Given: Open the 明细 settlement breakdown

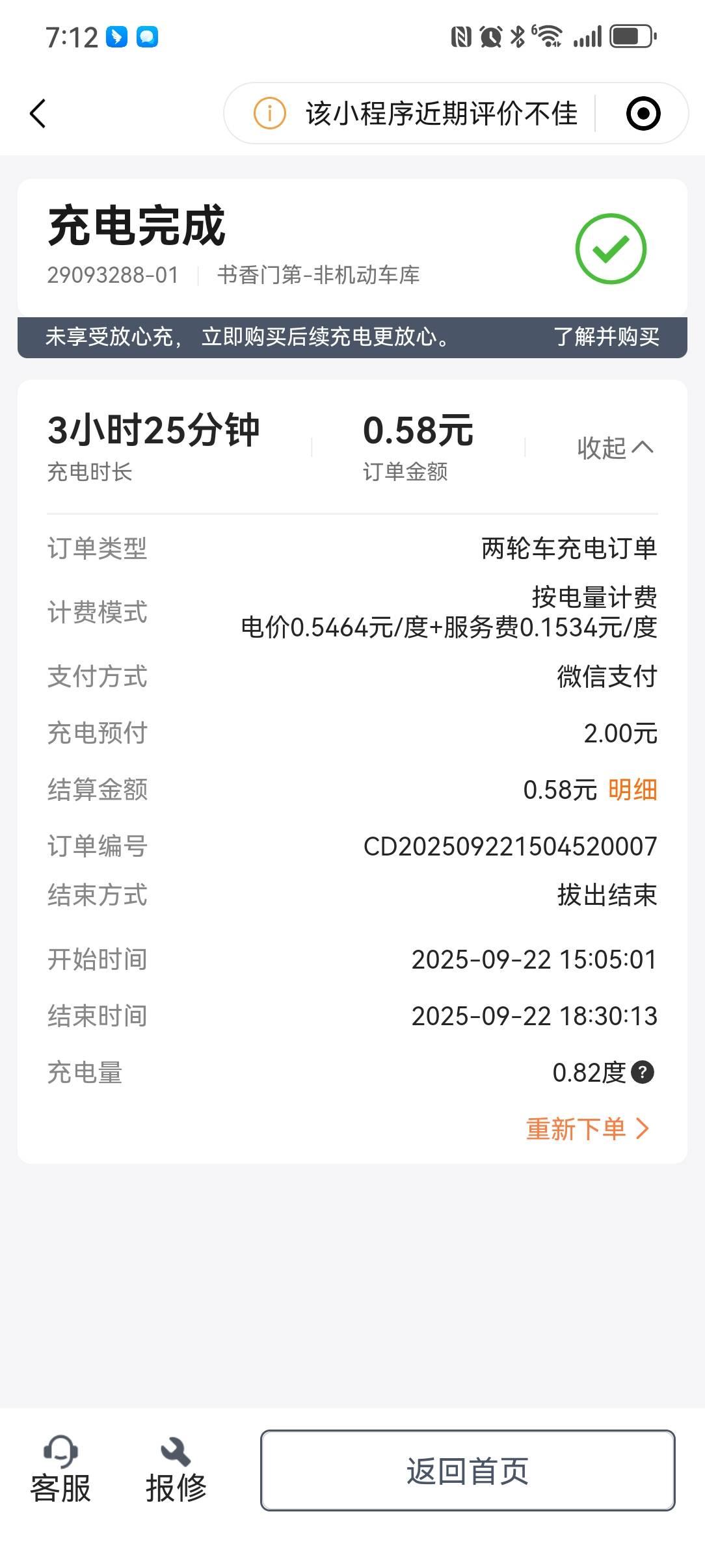Looking at the screenshot, I should click(633, 790).
